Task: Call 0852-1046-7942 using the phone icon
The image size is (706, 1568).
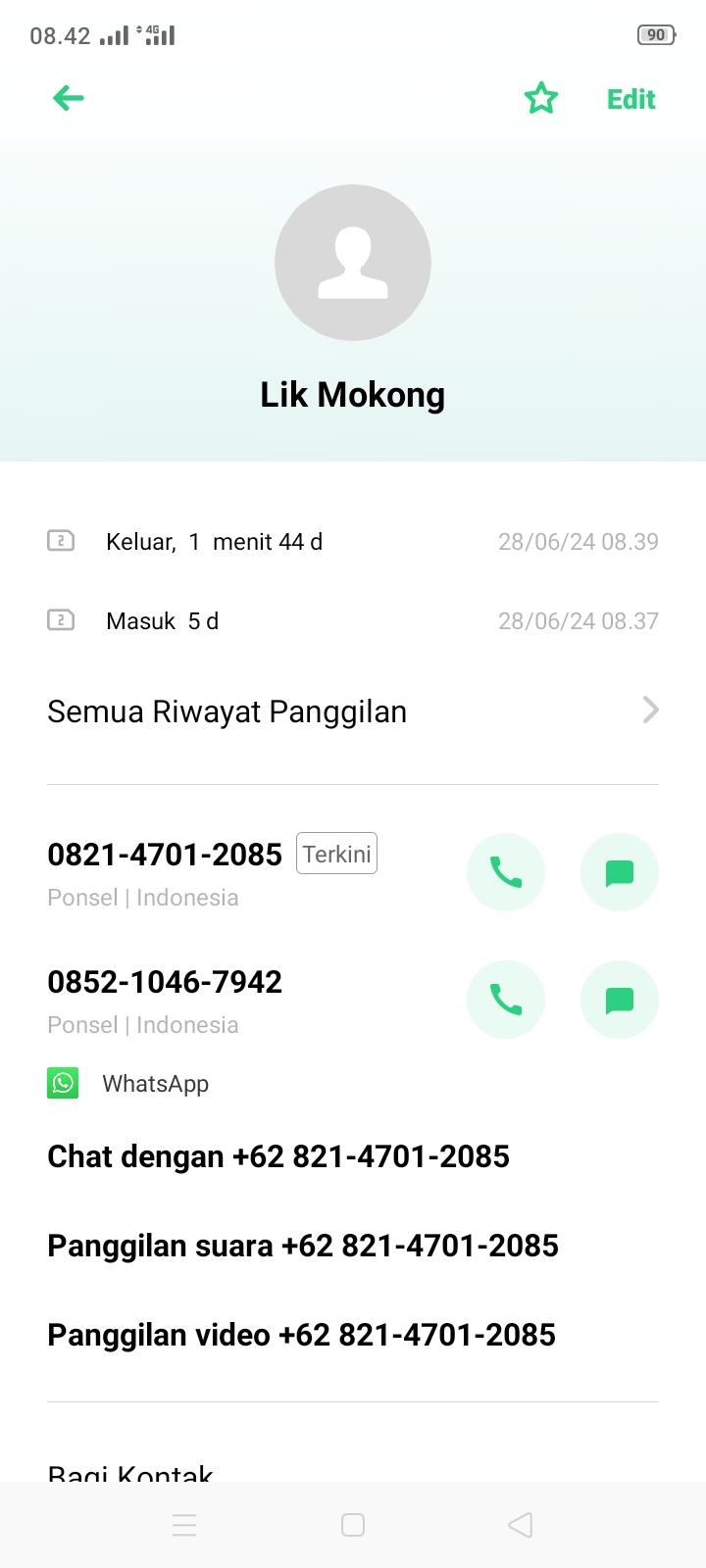Action: coord(506,999)
